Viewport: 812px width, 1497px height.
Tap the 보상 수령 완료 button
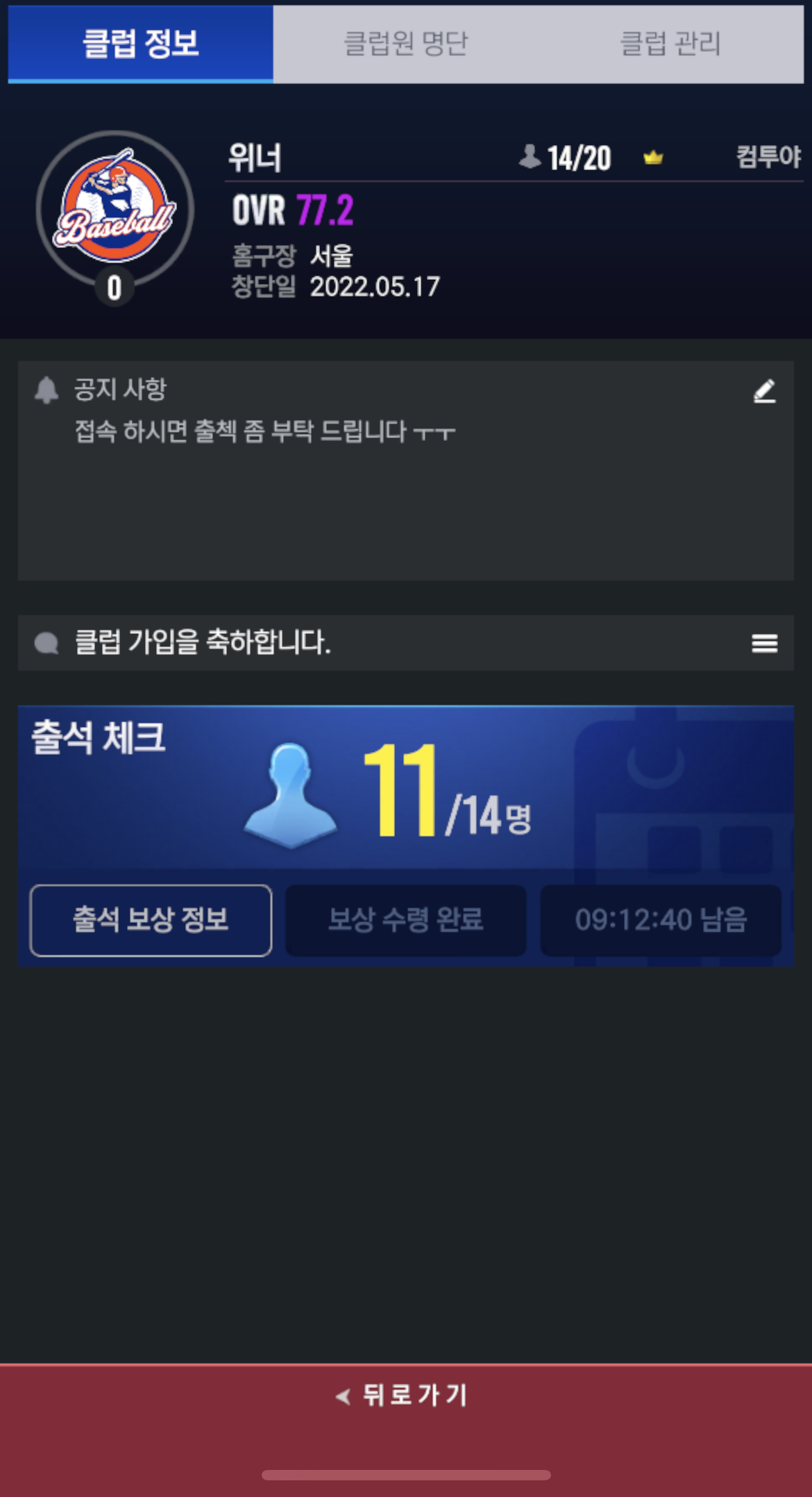(x=406, y=920)
